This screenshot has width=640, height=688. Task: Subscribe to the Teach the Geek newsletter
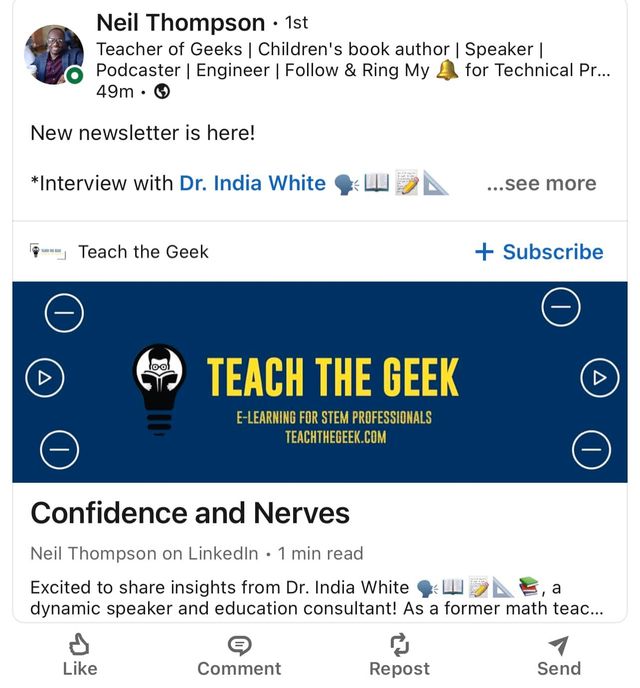click(x=539, y=252)
